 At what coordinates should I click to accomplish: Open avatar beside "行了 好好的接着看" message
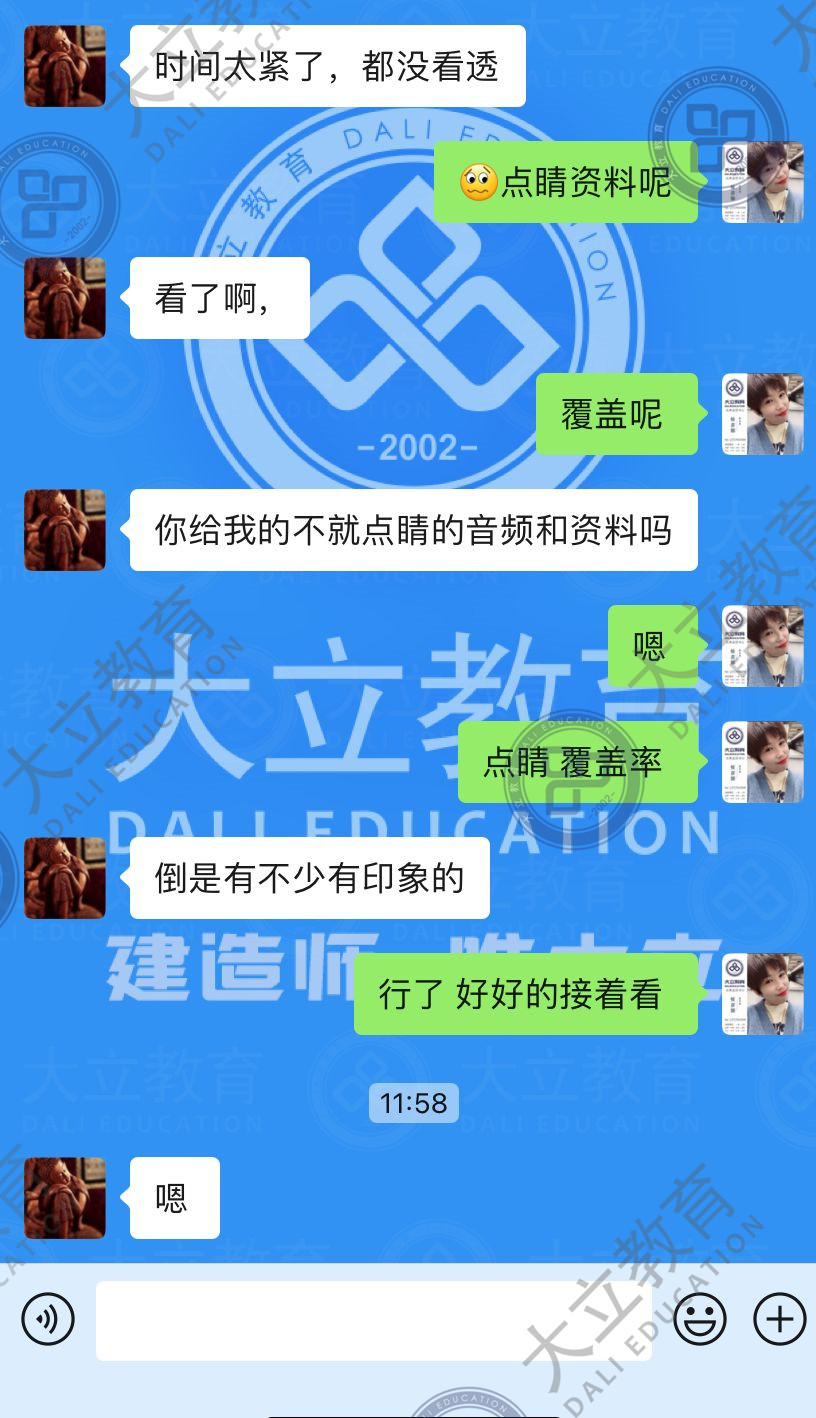[x=763, y=994]
